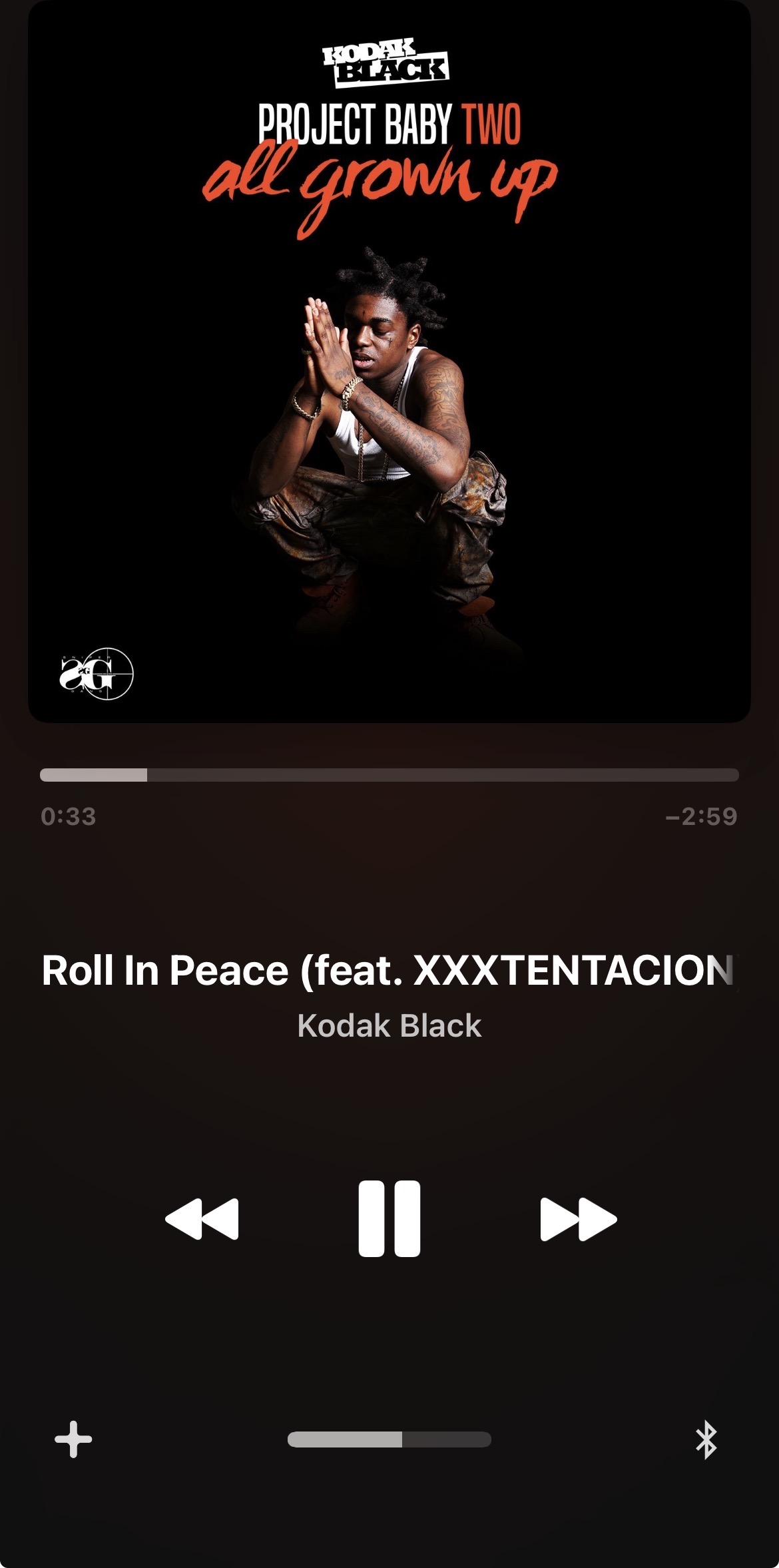779x1568 pixels.
Task: Open artist Kodak Black
Action: click(x=389, y=1025)
